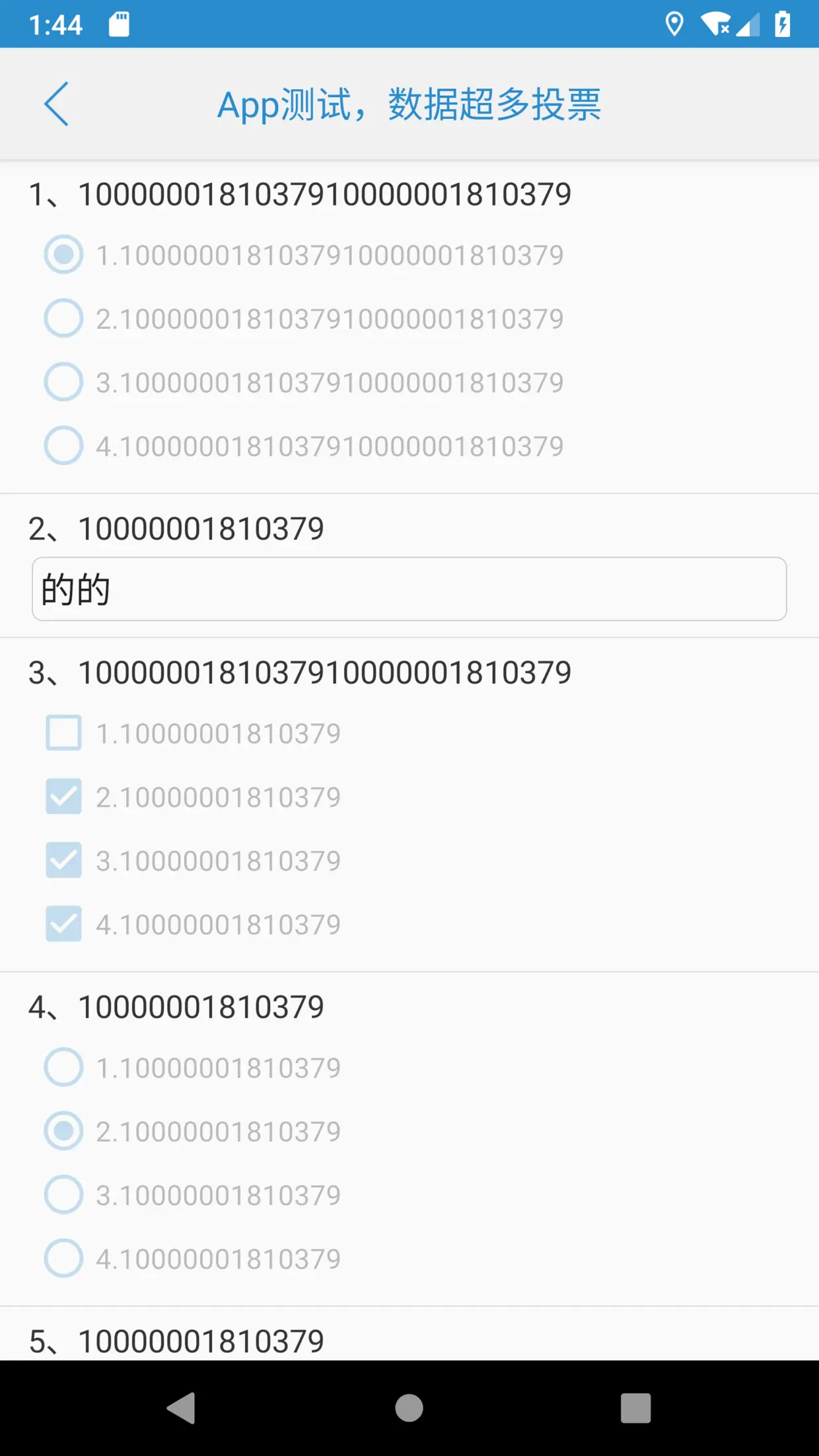Tap the location icon in status bar

click(x=674, y=24)
